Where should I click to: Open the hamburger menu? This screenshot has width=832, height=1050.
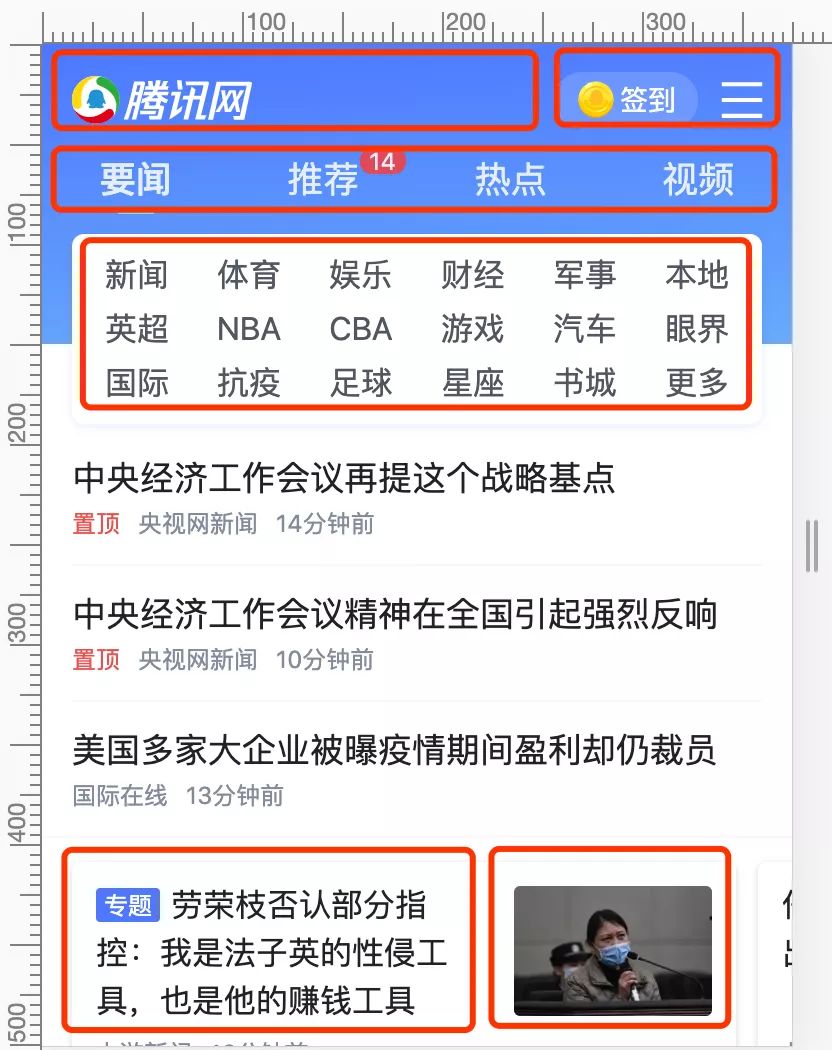[741, 100]
